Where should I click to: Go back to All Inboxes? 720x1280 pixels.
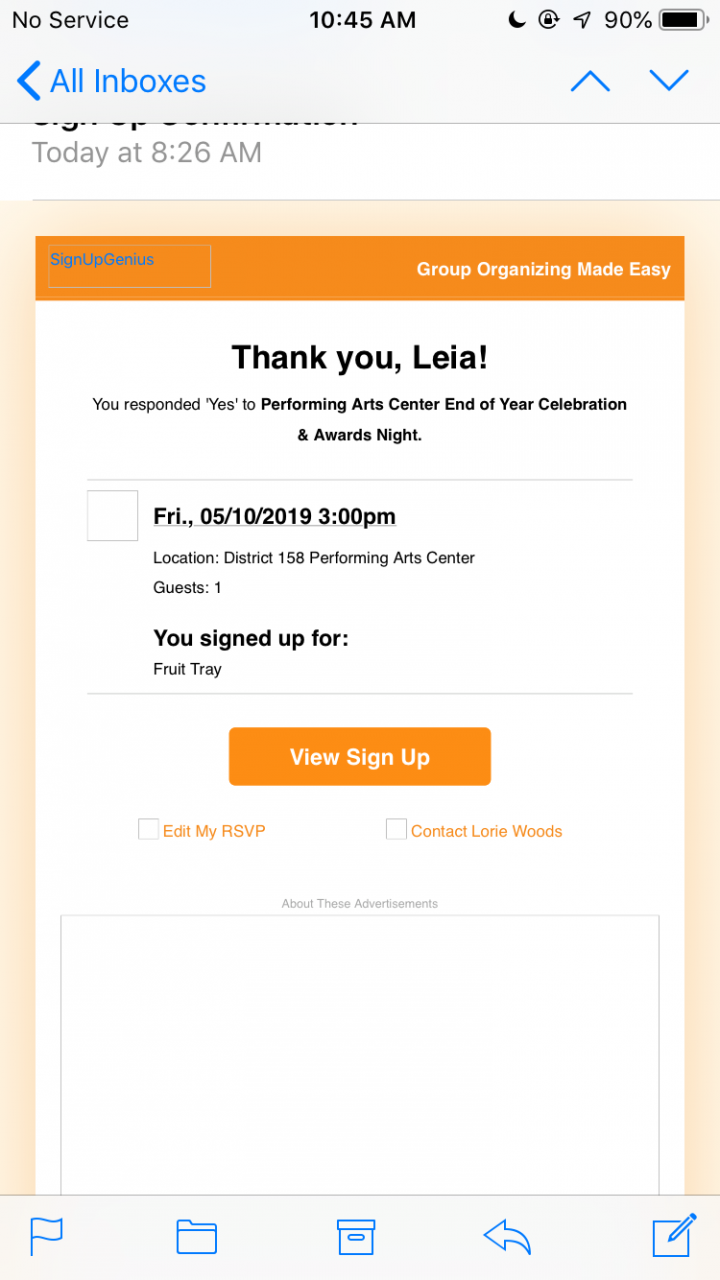tap(112, 81)
